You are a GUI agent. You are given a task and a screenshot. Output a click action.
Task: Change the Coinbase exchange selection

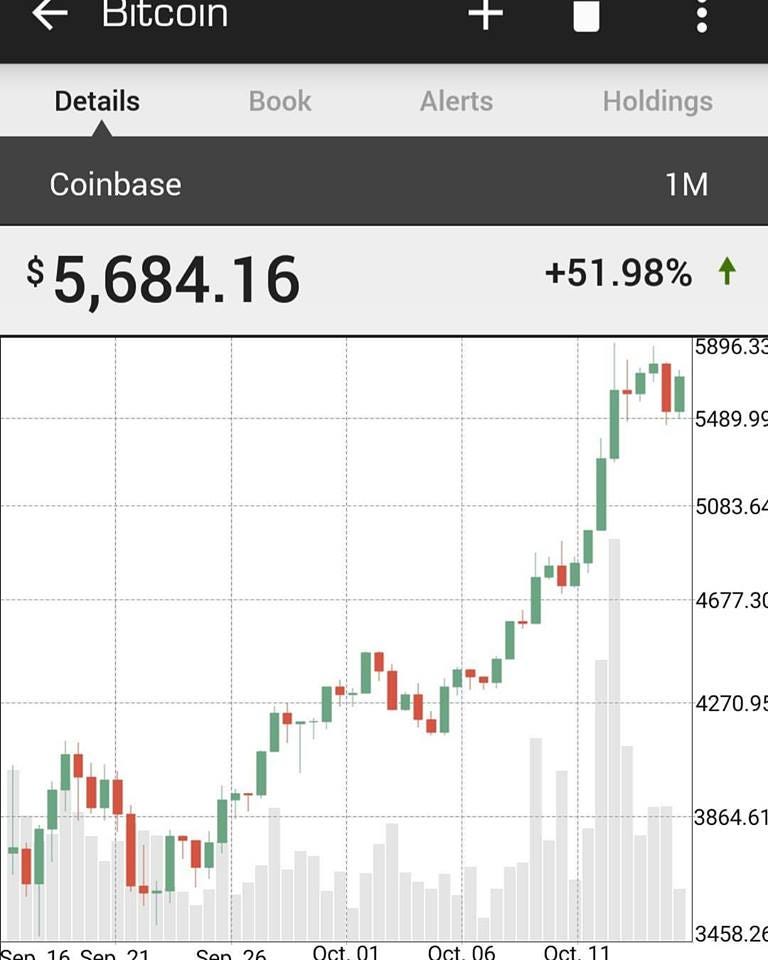tap(116, 184)
